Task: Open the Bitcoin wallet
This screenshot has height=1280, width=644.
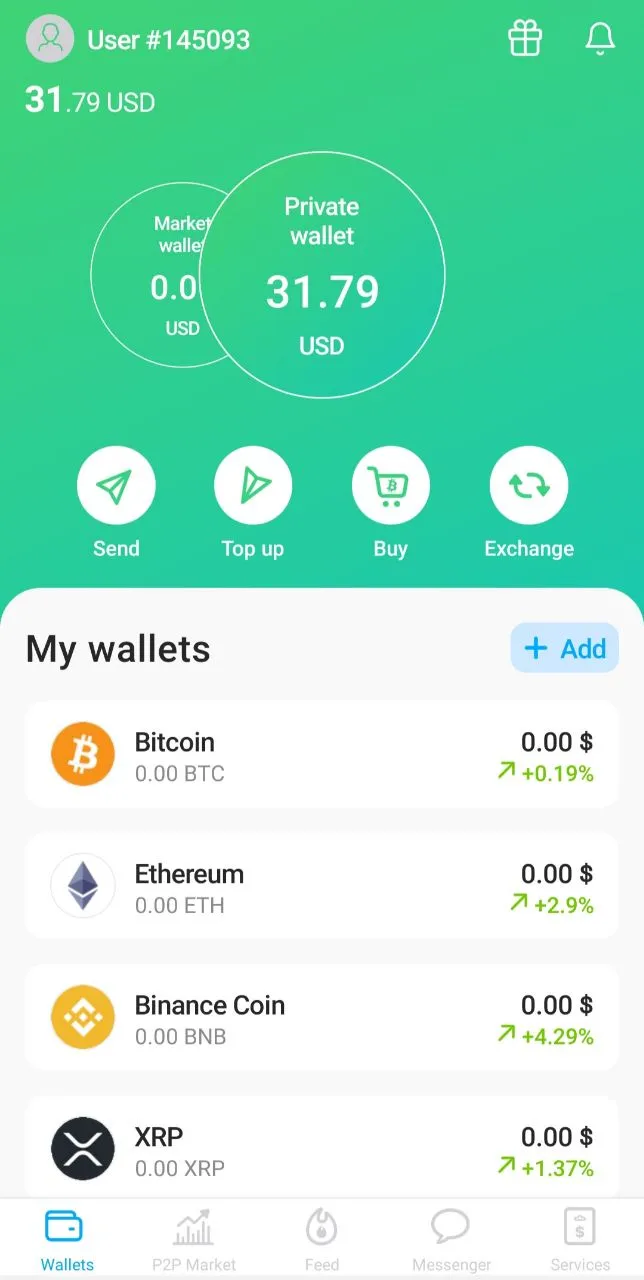Action: click(x=322, y=755)
